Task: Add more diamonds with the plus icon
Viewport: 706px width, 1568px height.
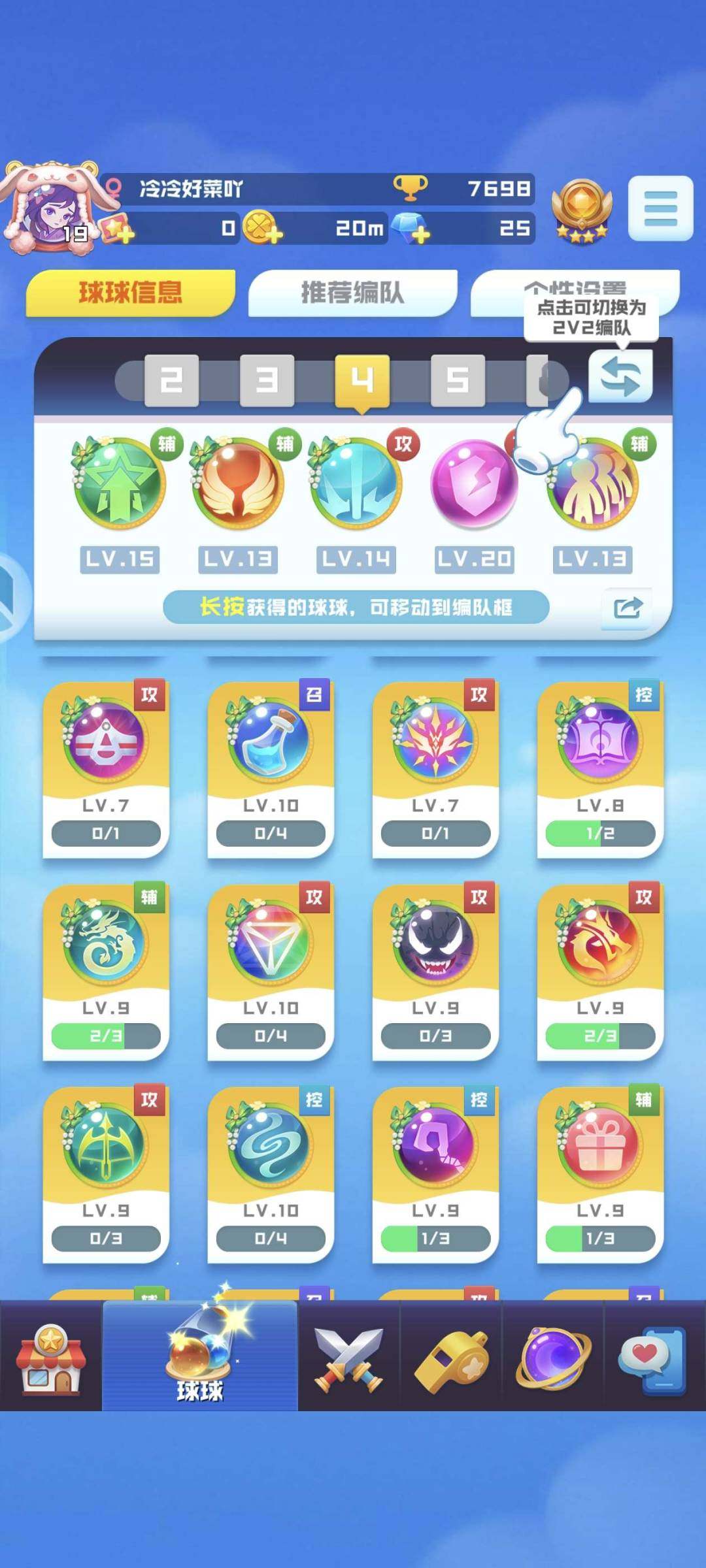Action: point(411,228)
